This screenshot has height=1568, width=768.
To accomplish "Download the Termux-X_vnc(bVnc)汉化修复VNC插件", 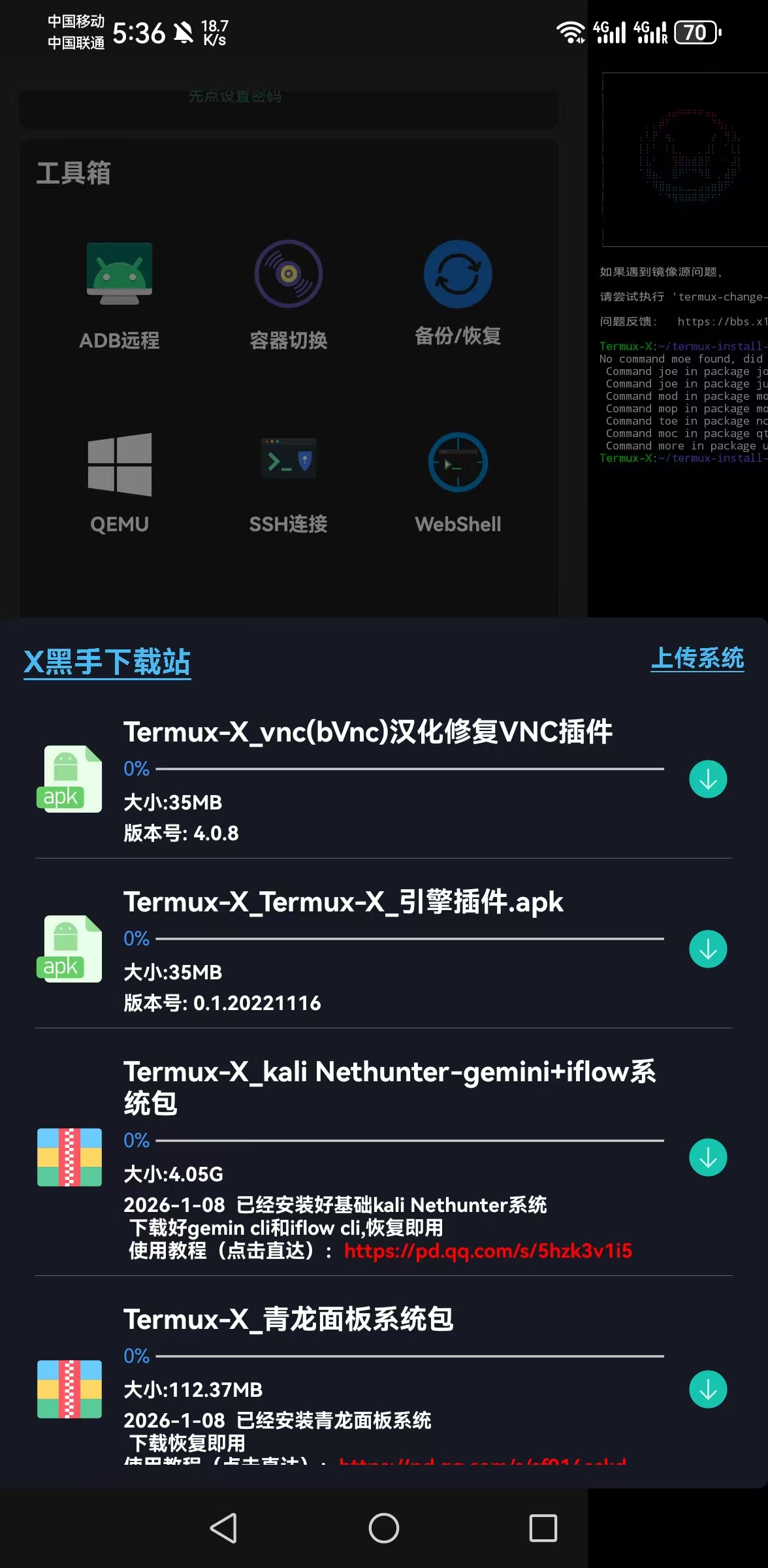I will pos(708,780).
